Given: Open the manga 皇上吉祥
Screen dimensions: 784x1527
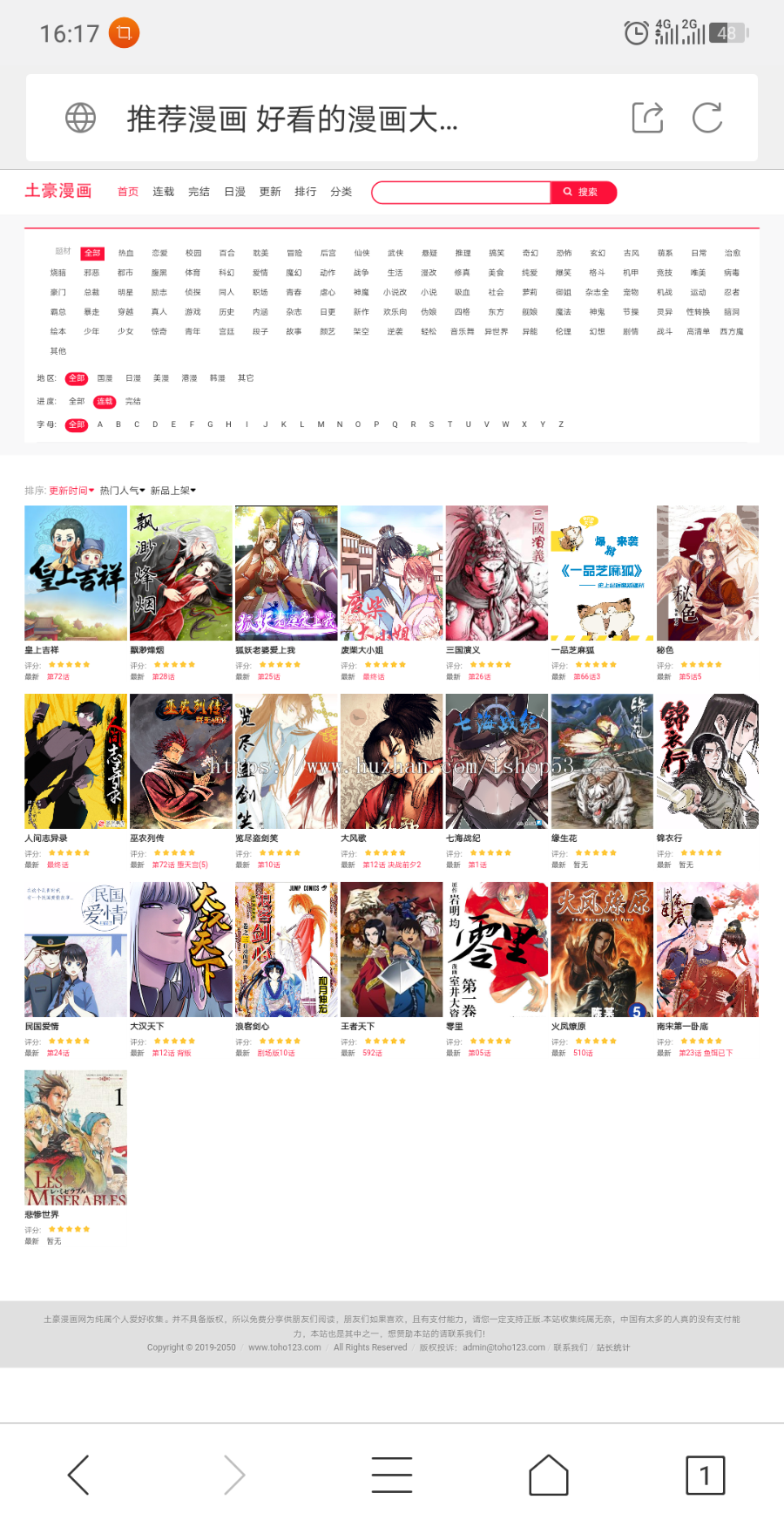Looking at the screenshot, I should [x=76, y=573].
